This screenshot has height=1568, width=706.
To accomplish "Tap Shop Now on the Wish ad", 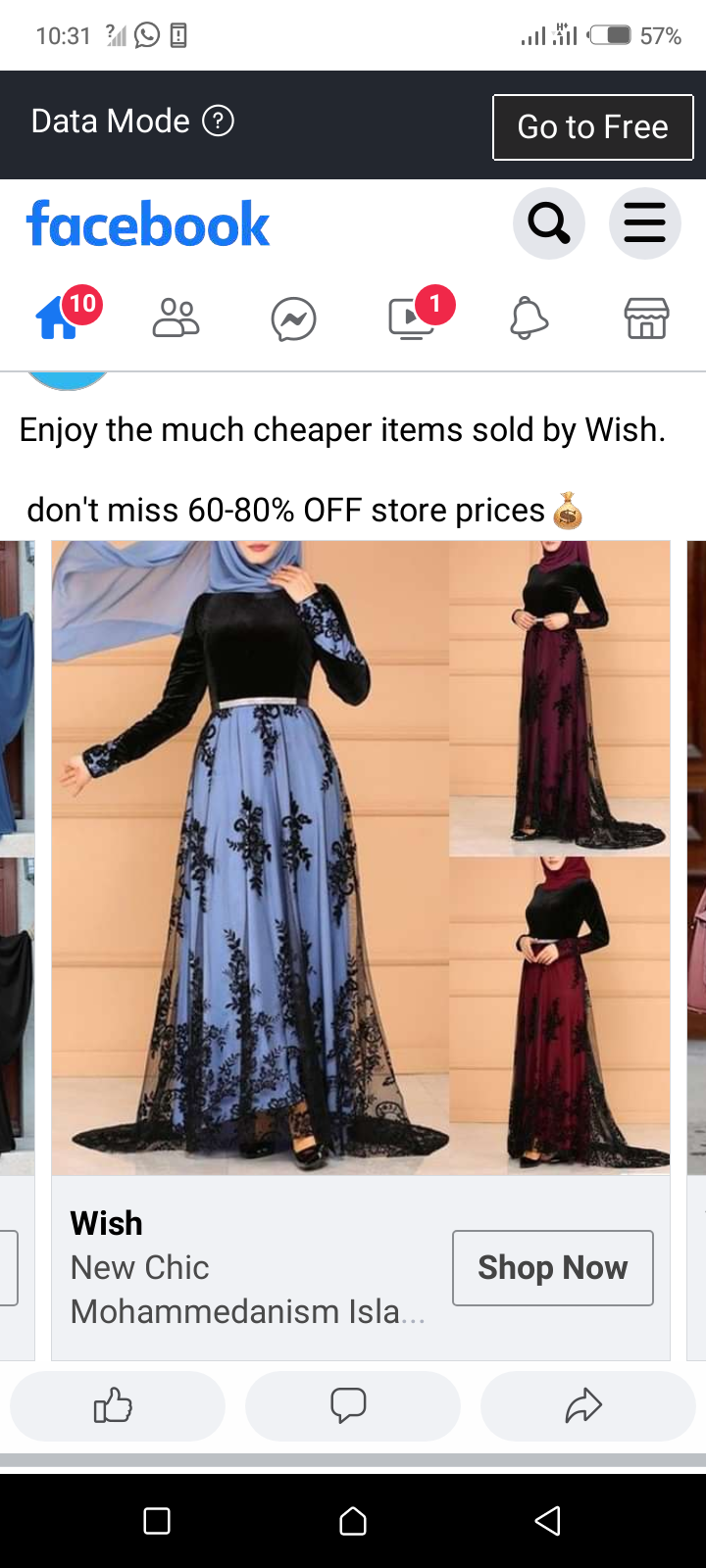I will (552, 1267).
